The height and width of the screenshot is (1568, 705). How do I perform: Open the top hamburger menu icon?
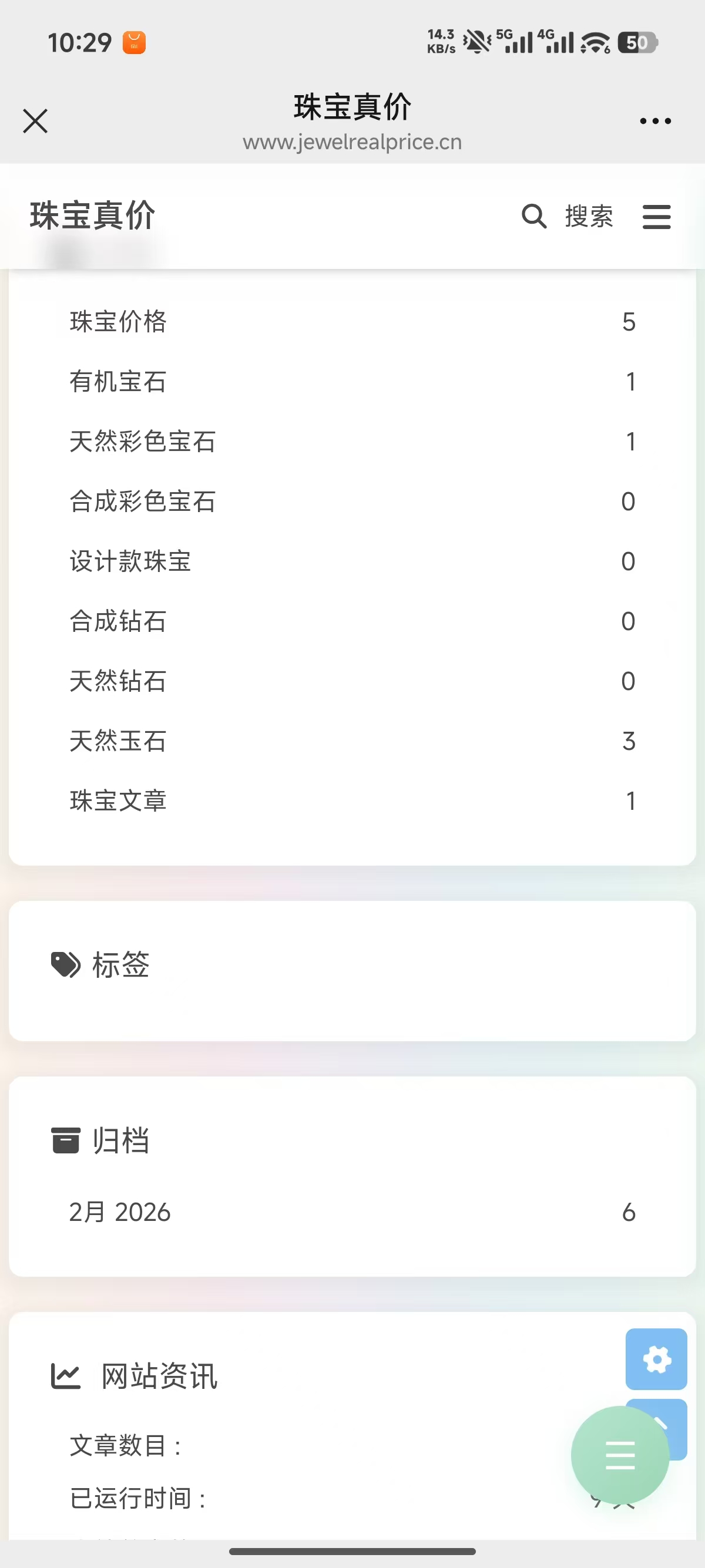657,217
